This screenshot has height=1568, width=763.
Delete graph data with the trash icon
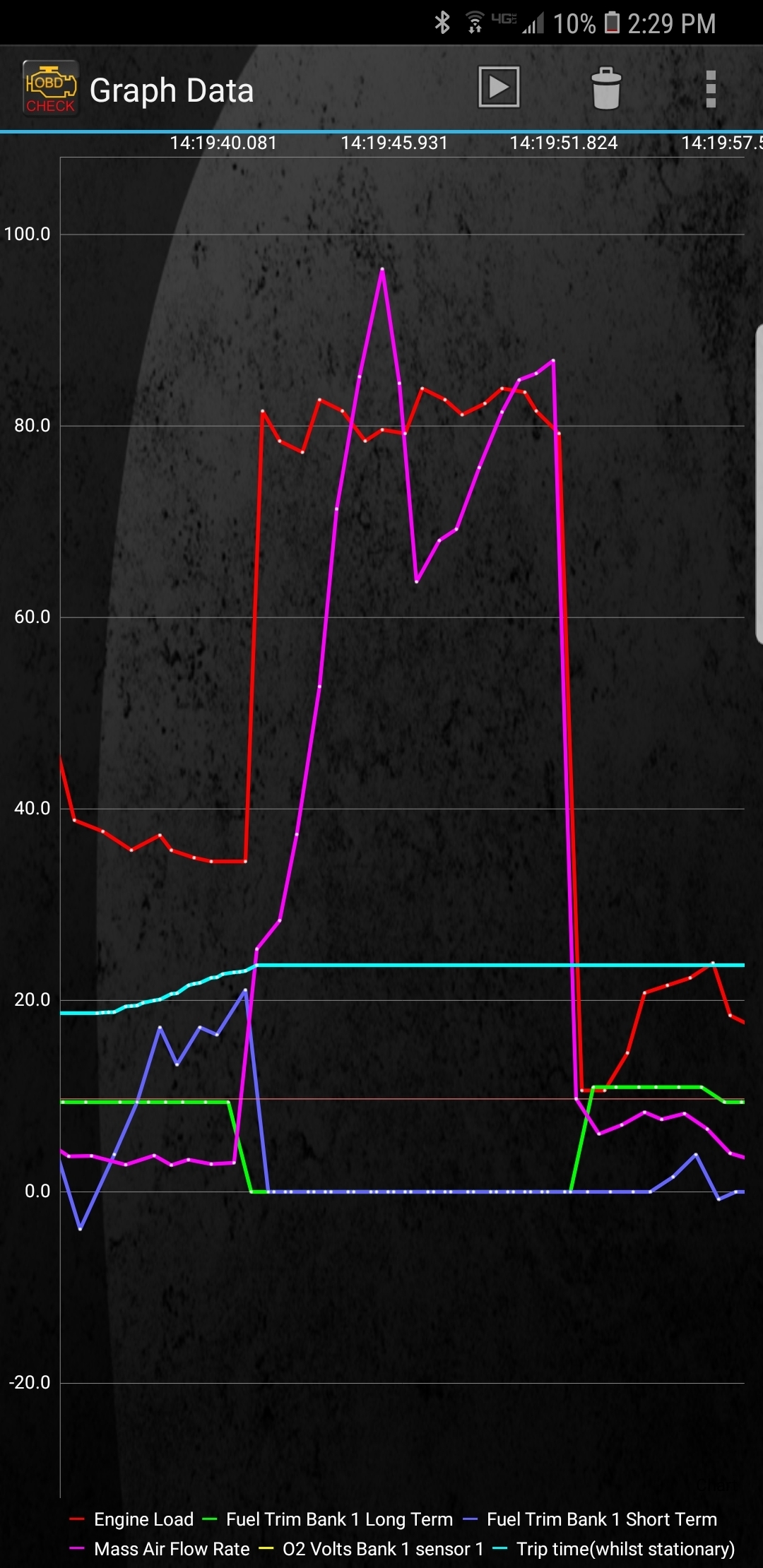pyautogui.click(x=605, y=89)
